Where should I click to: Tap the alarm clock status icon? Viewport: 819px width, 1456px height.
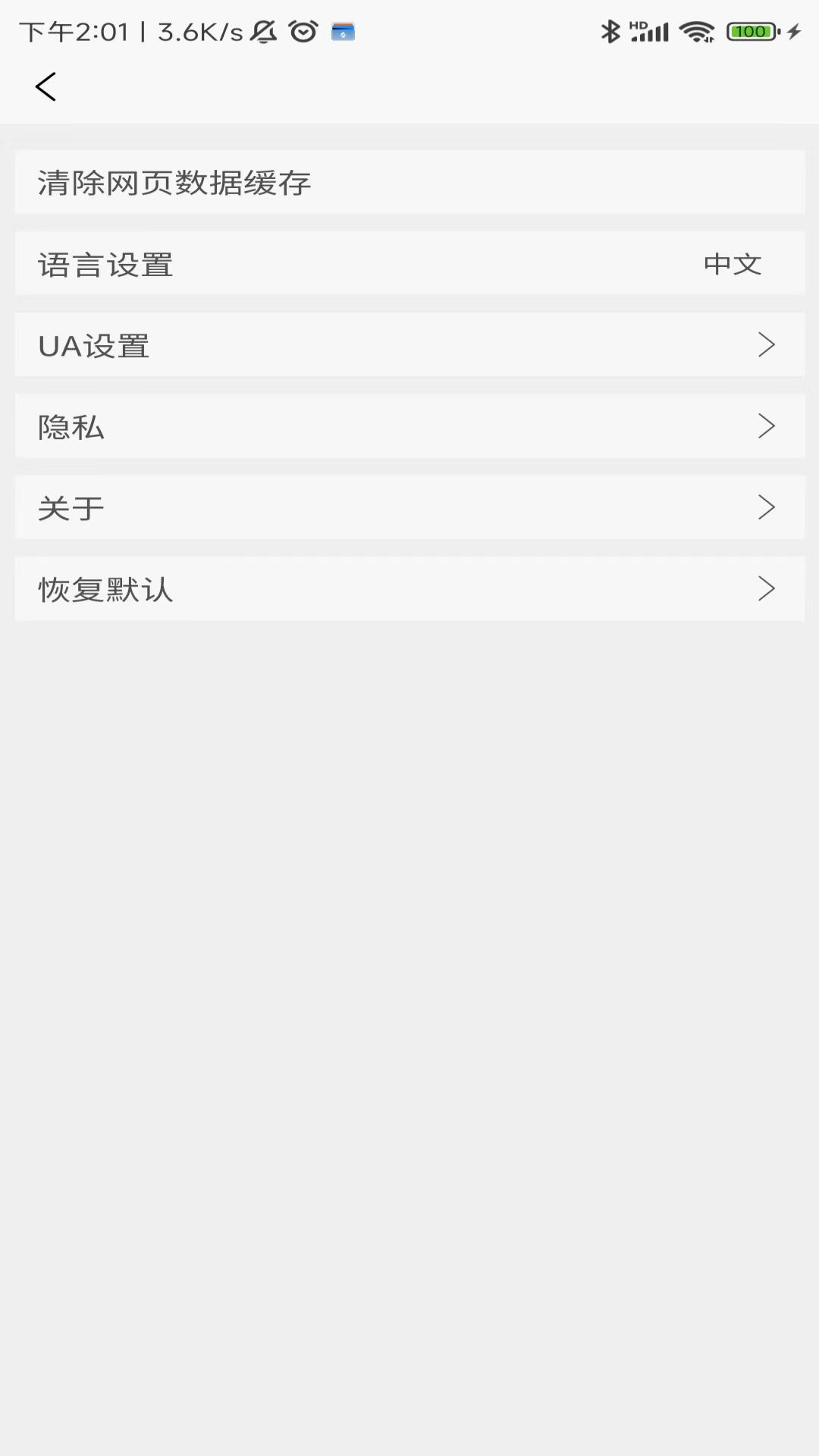click(x=303, y=31)
